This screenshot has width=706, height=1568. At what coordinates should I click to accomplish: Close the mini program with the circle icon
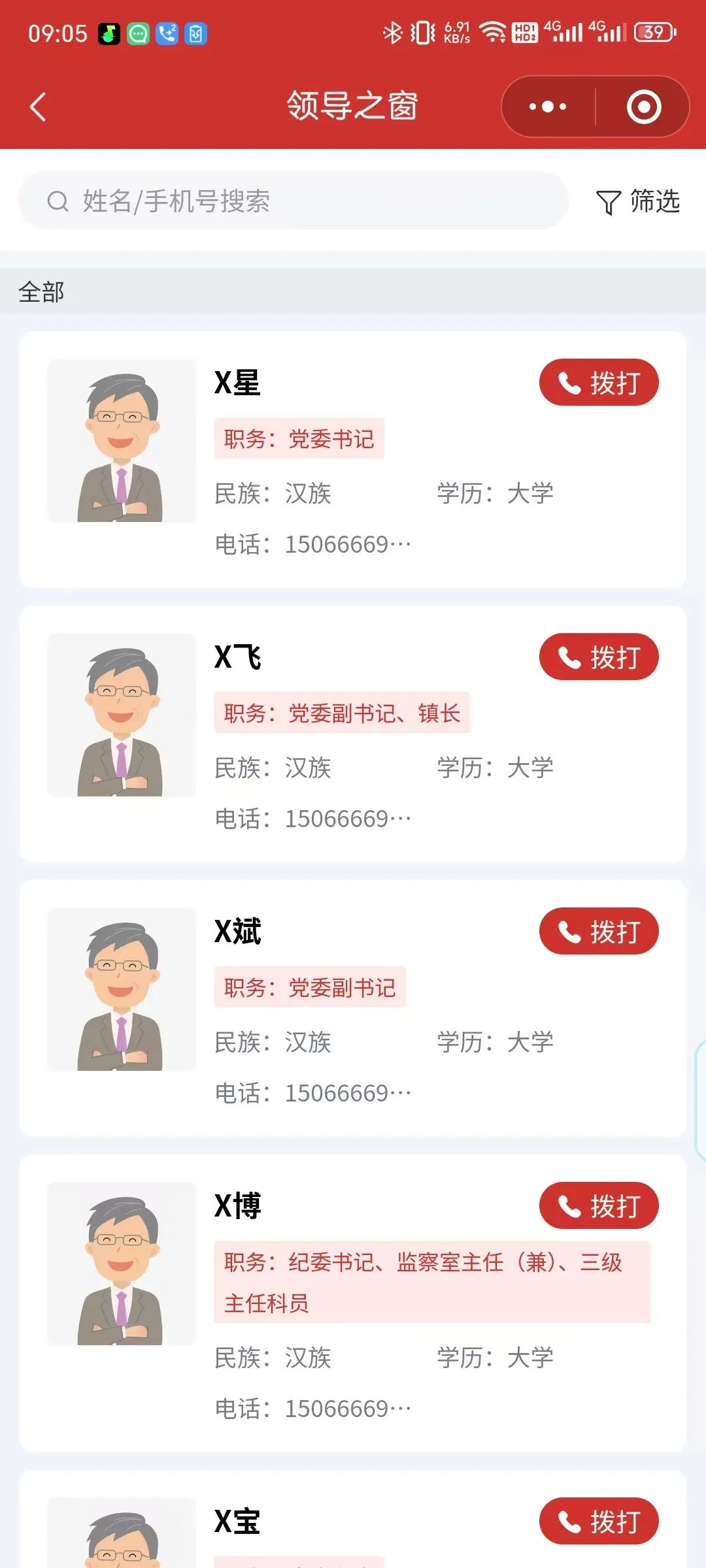coord(643,106)
